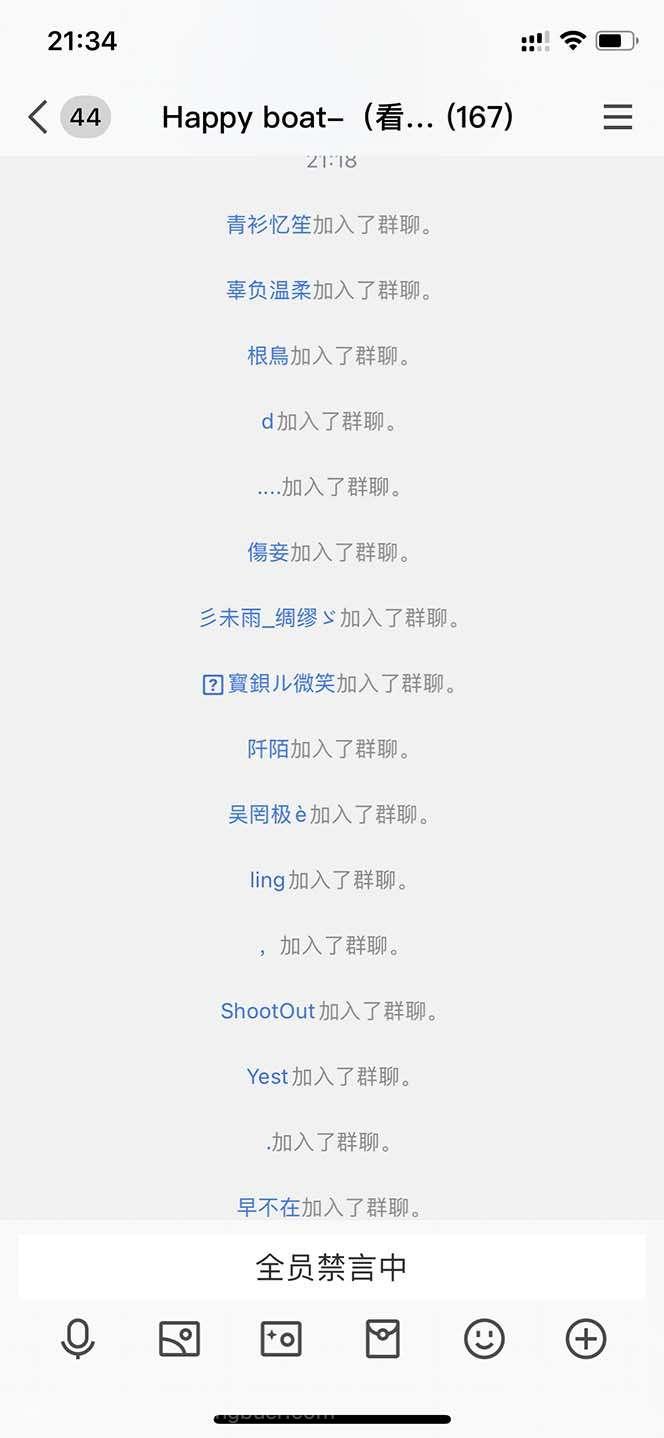Go back to the message list
Image resolution: width=664 pixels, height=1438 pixels.
point(38,117)
